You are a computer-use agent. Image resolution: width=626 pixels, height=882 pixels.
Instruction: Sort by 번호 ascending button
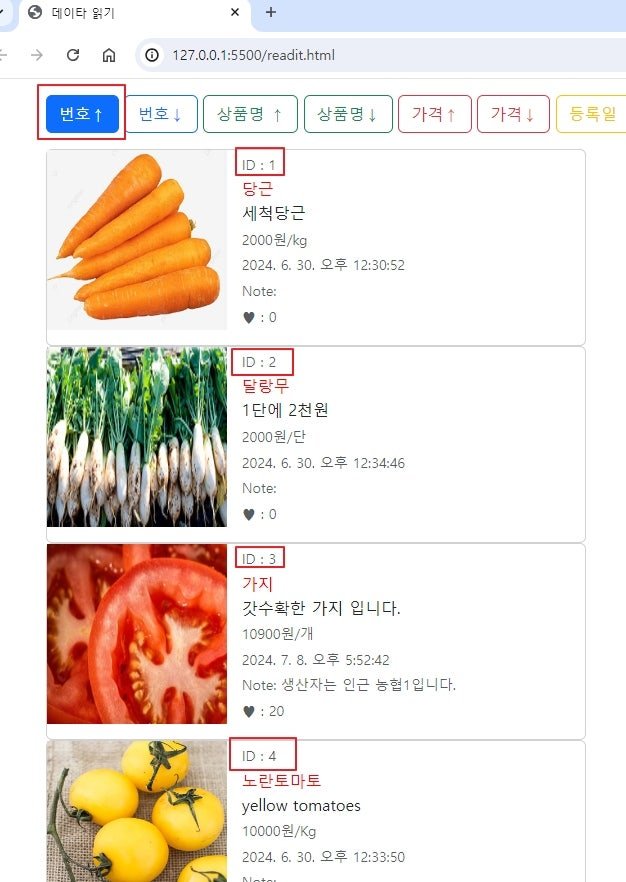point(82,114)
